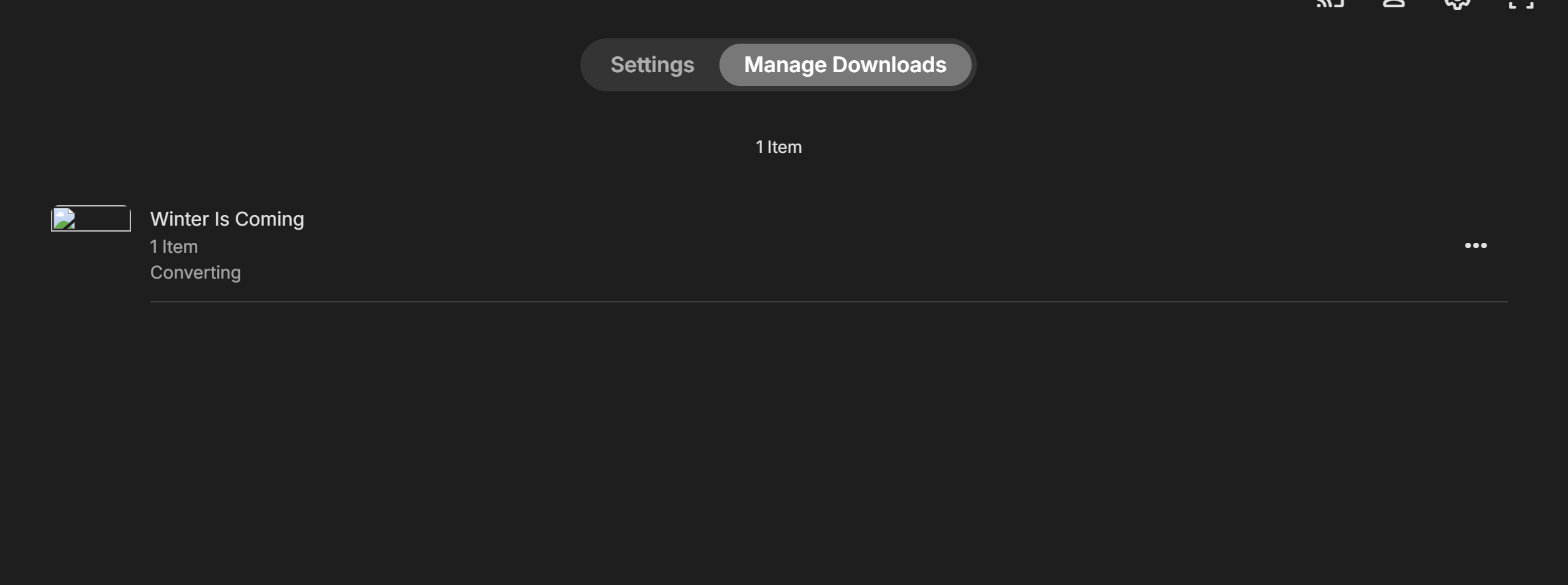This screenshot has height=585, width=1568.
Task: Tap the Winter Is Coming thumbnail image
Action: (91, 219)
